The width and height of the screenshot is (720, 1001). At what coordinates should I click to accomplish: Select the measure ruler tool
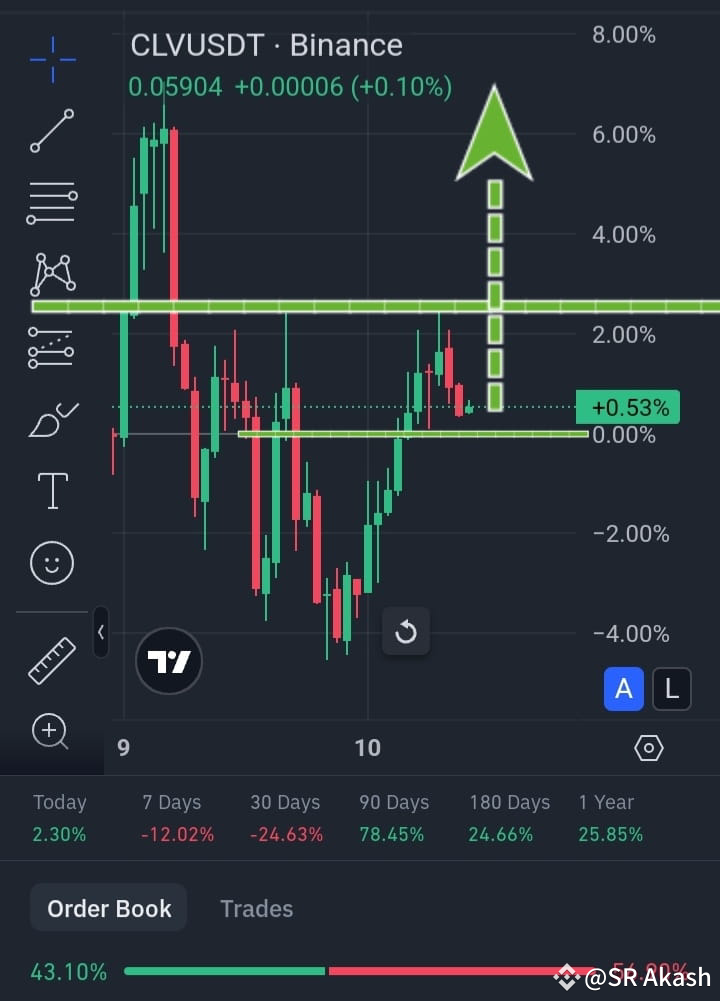52,660
